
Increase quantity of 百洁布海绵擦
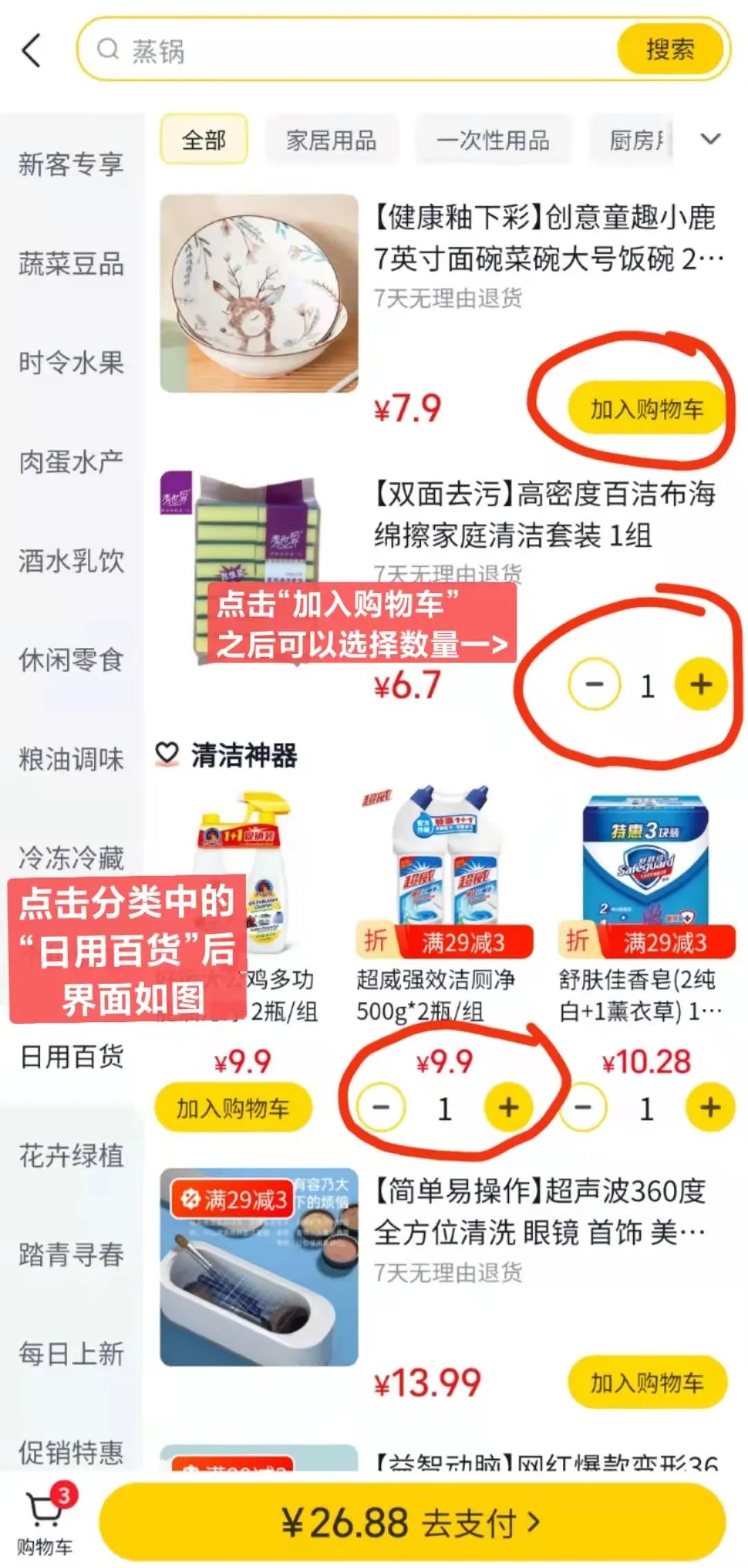pos(701,685)
